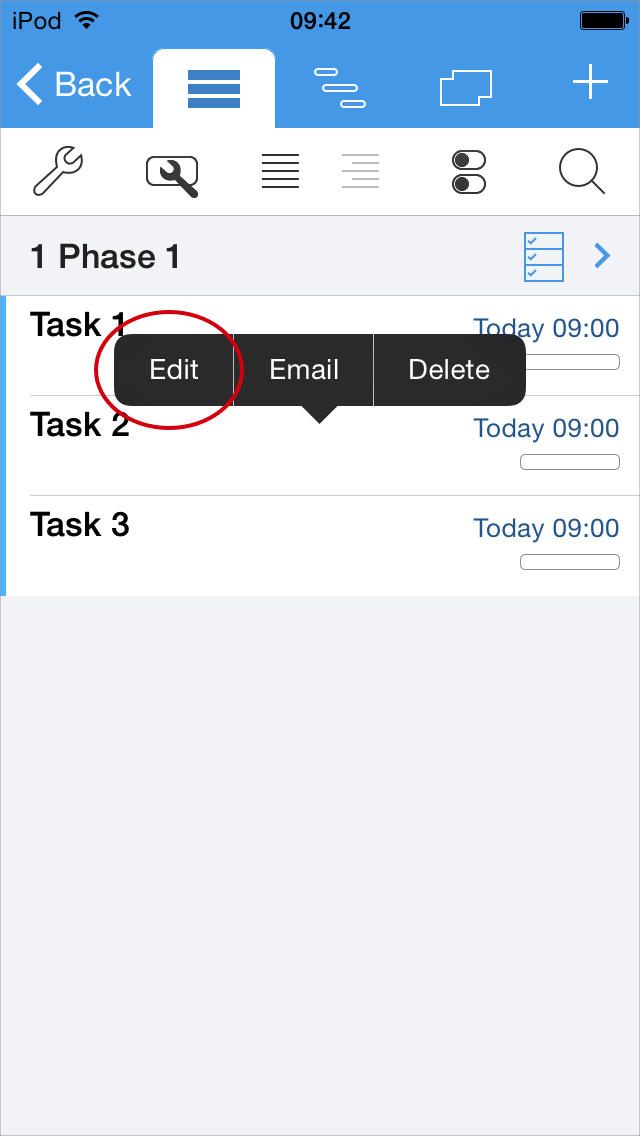Image resolution: width=640 pixels, height=1136 pixels.
Task: Switch to the Gantt chart tab
Action: coord(339,87)
